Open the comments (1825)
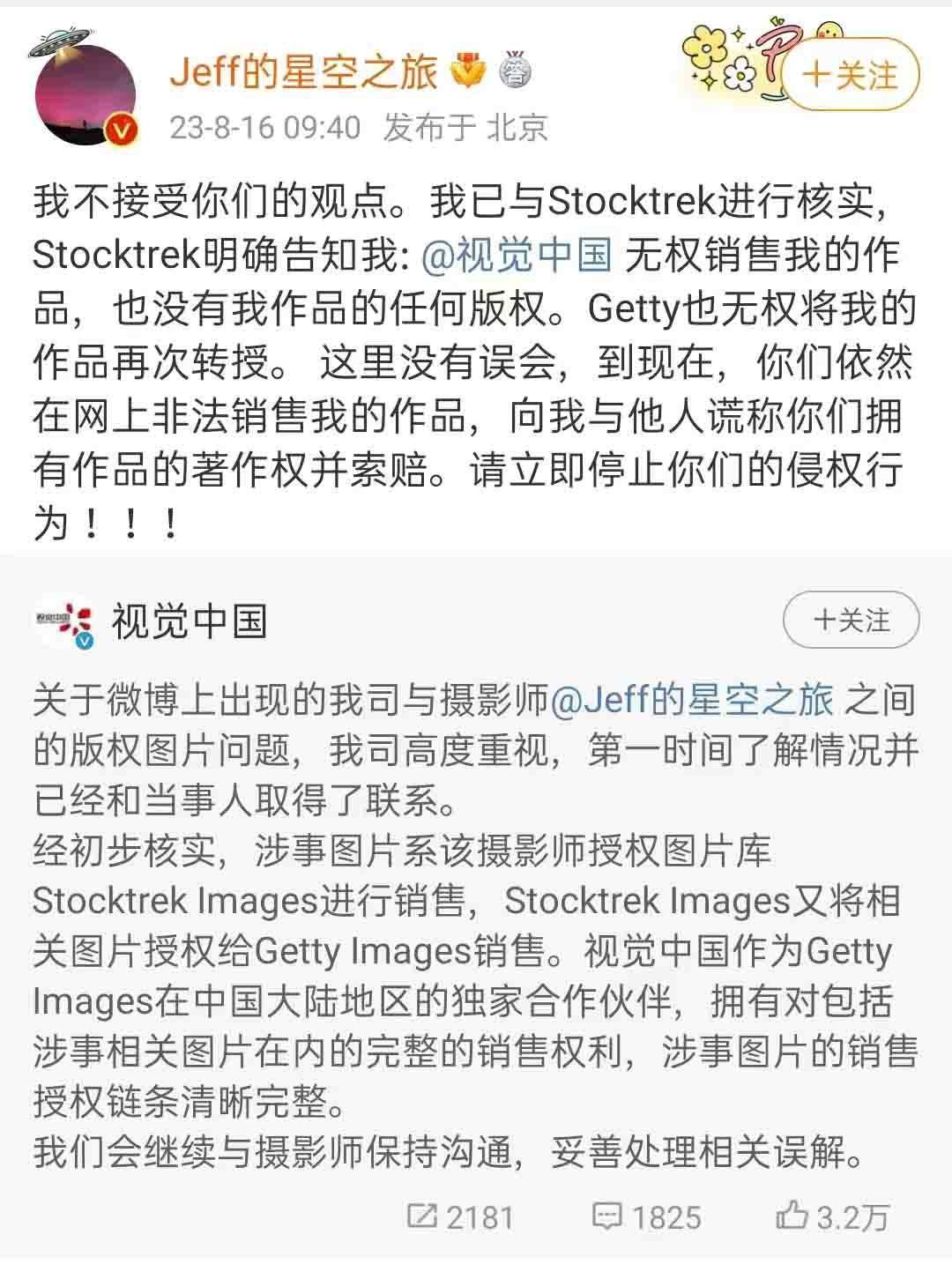The image size is (952, 1264). [646, 1217]
